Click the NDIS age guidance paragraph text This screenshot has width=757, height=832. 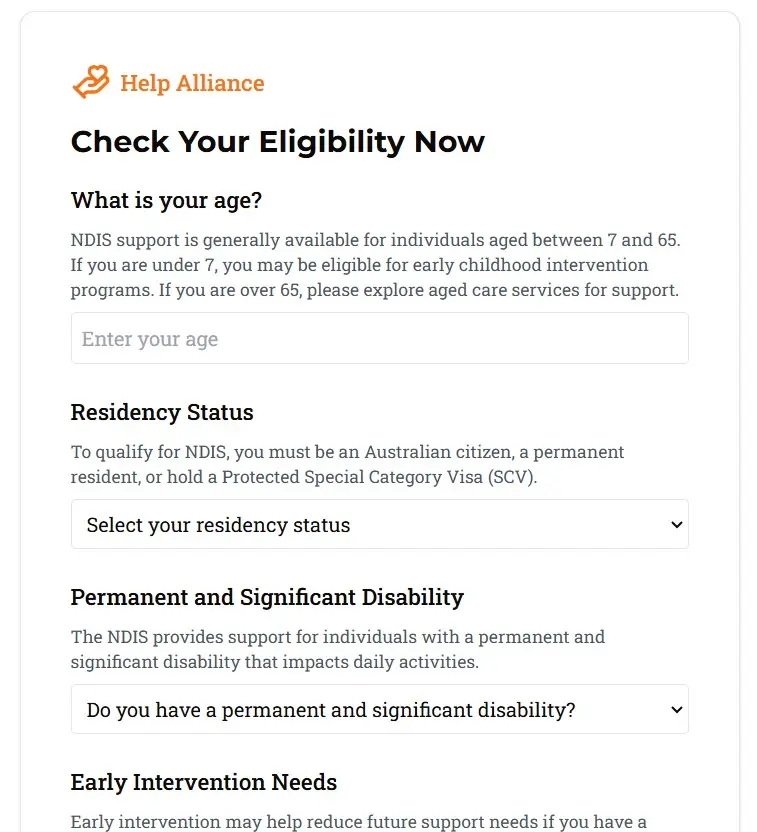coord(375,264)
